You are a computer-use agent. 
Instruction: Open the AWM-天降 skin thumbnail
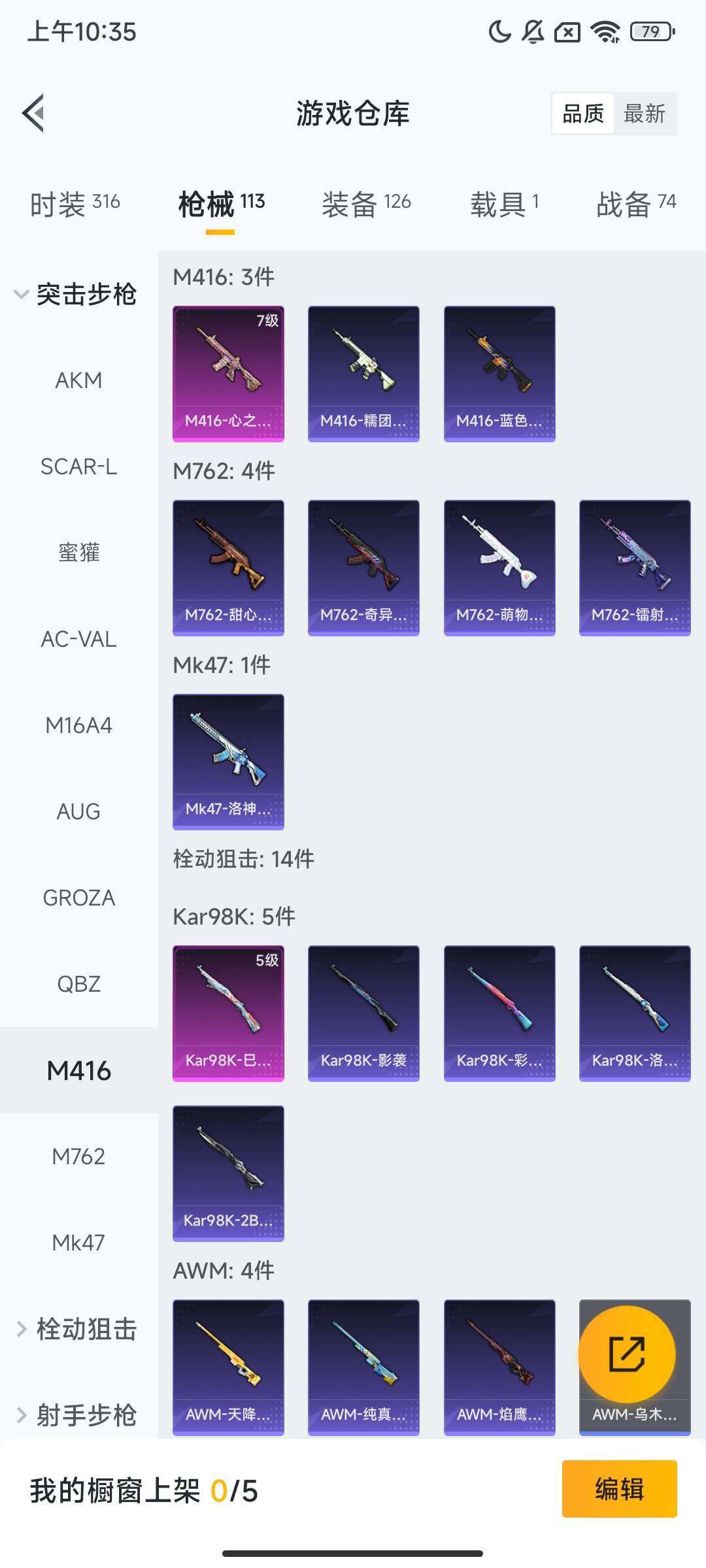click(228, 1369)
